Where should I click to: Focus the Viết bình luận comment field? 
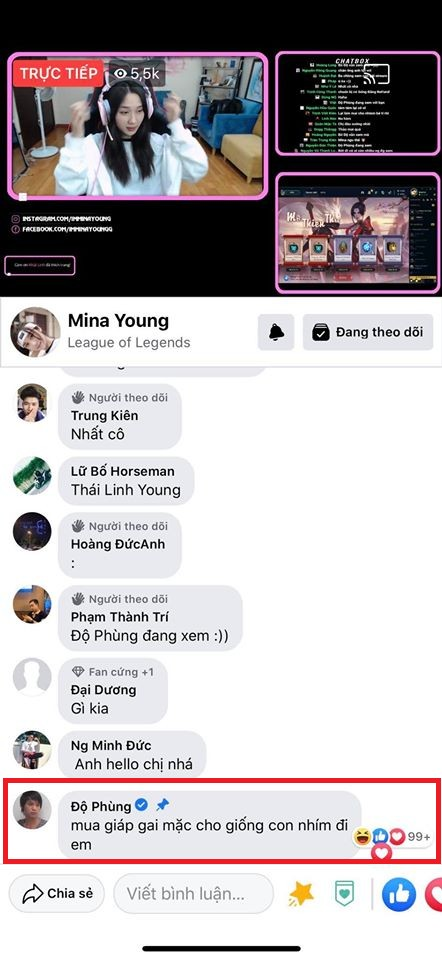click(193, 893)
